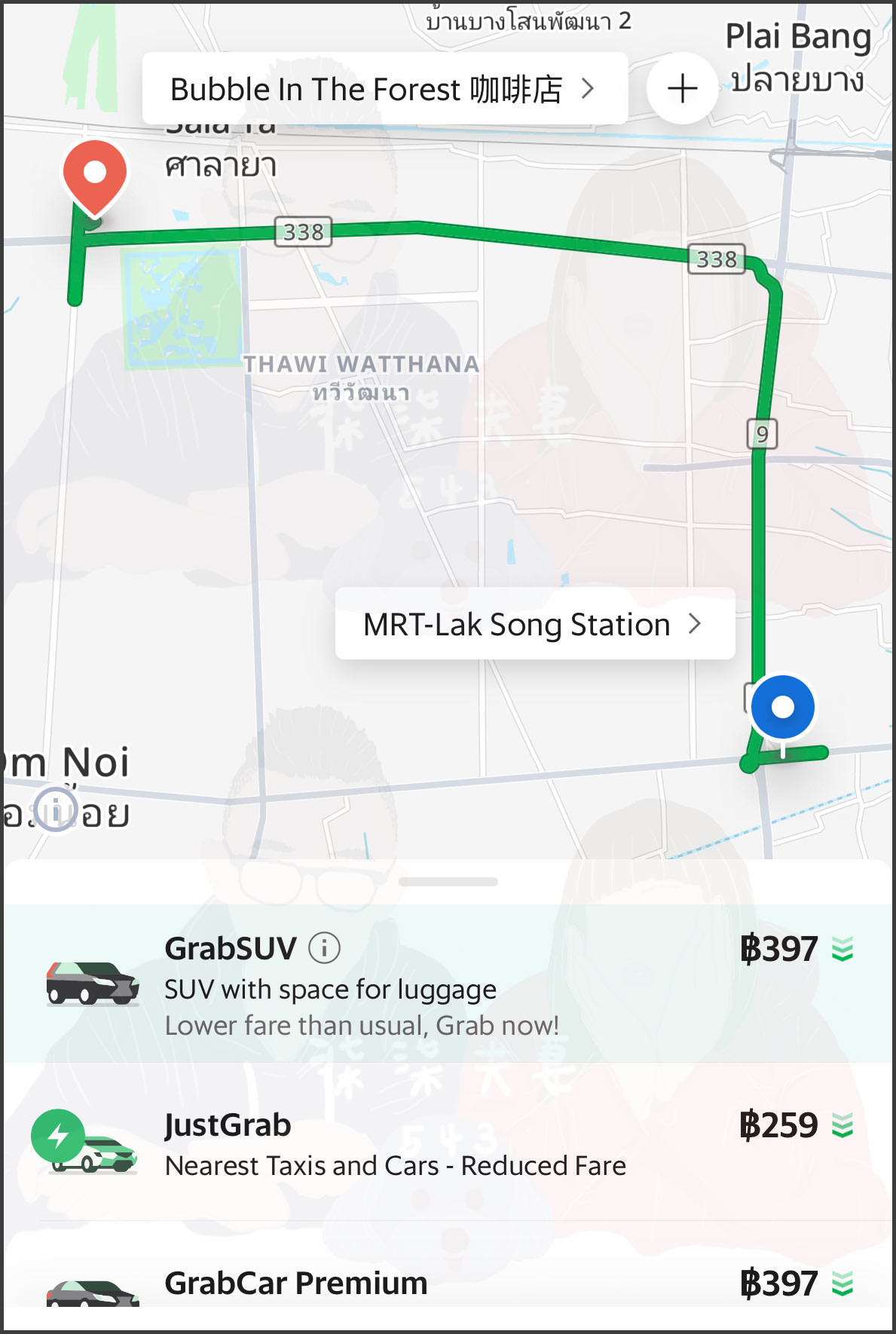
Task: Add another stop with the plus button
Action: (x=682, y=89)
